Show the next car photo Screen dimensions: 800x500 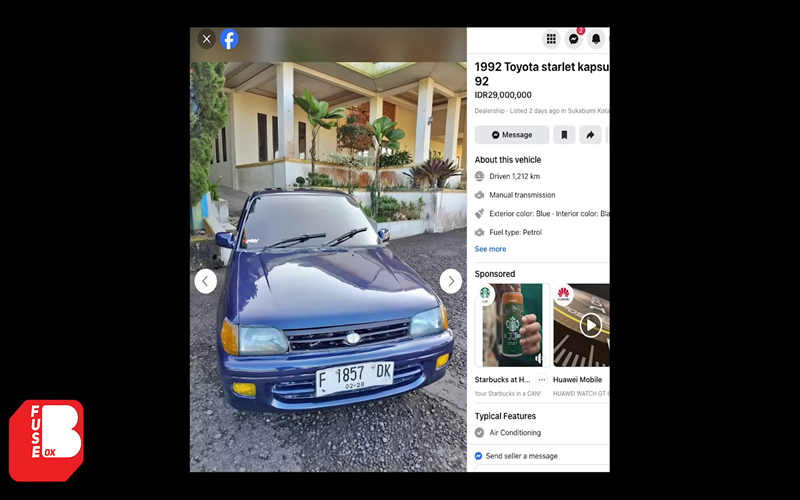(451, 281)
